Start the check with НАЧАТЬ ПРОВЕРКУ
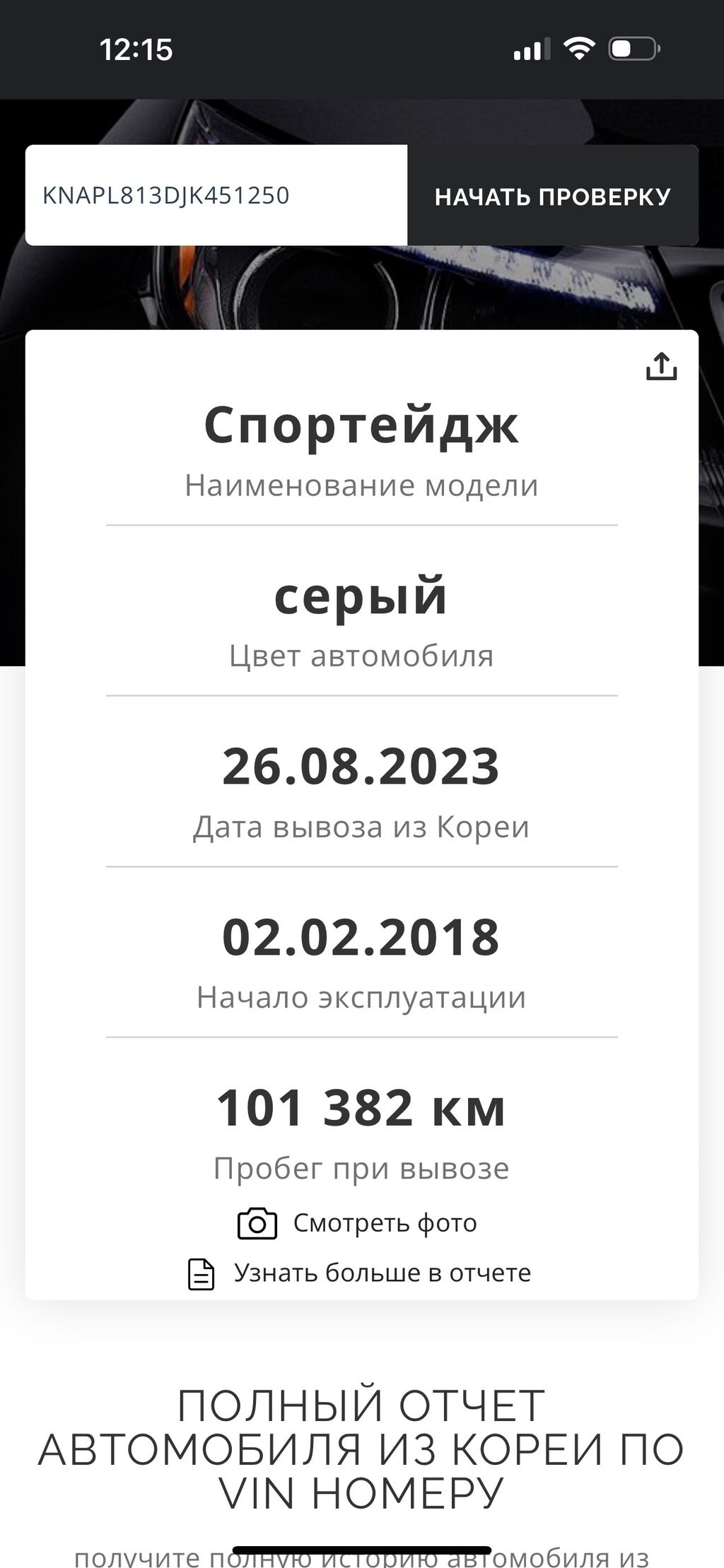Image resolution: width=724 pixels, height=1568 pixels. pos(552,196)
